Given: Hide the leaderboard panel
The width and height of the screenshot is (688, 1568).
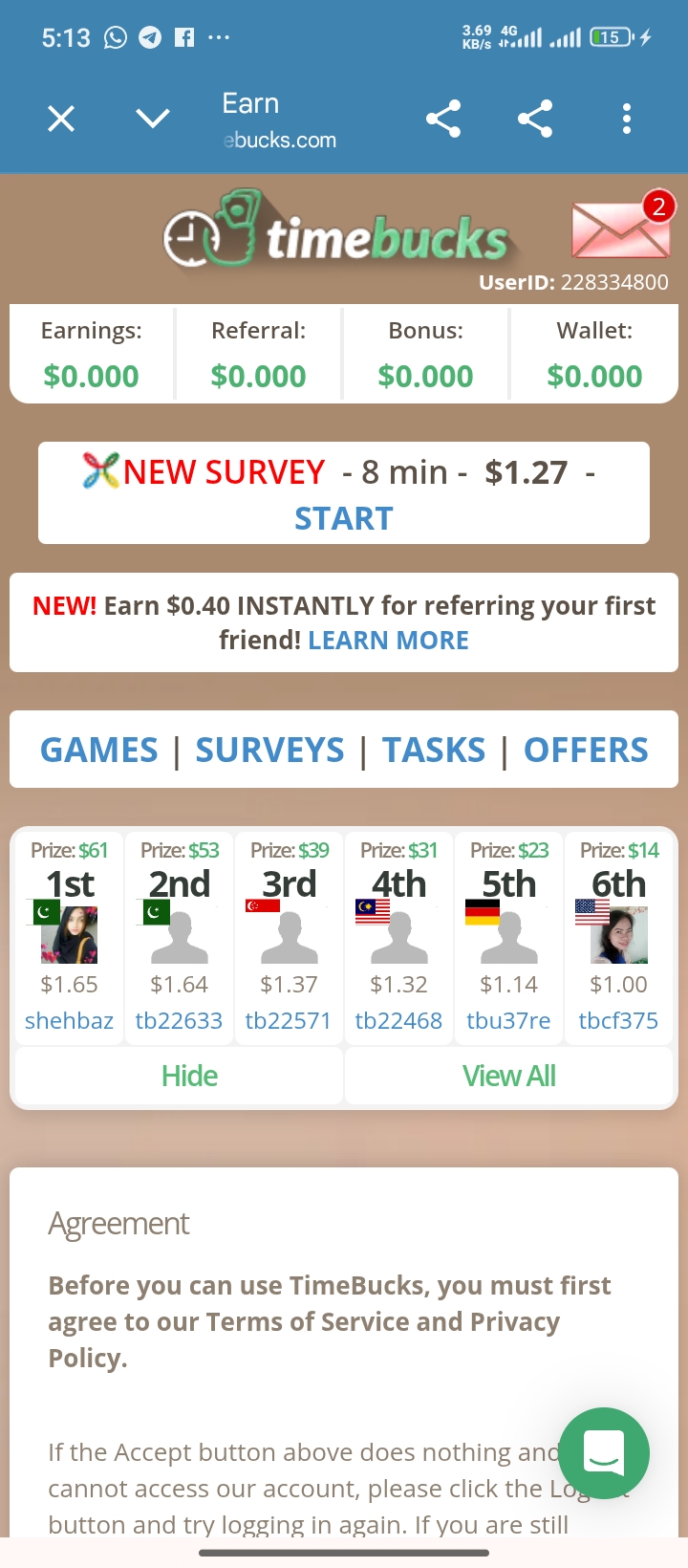Looking at the screenshot, I should (x=189, y=1076).
